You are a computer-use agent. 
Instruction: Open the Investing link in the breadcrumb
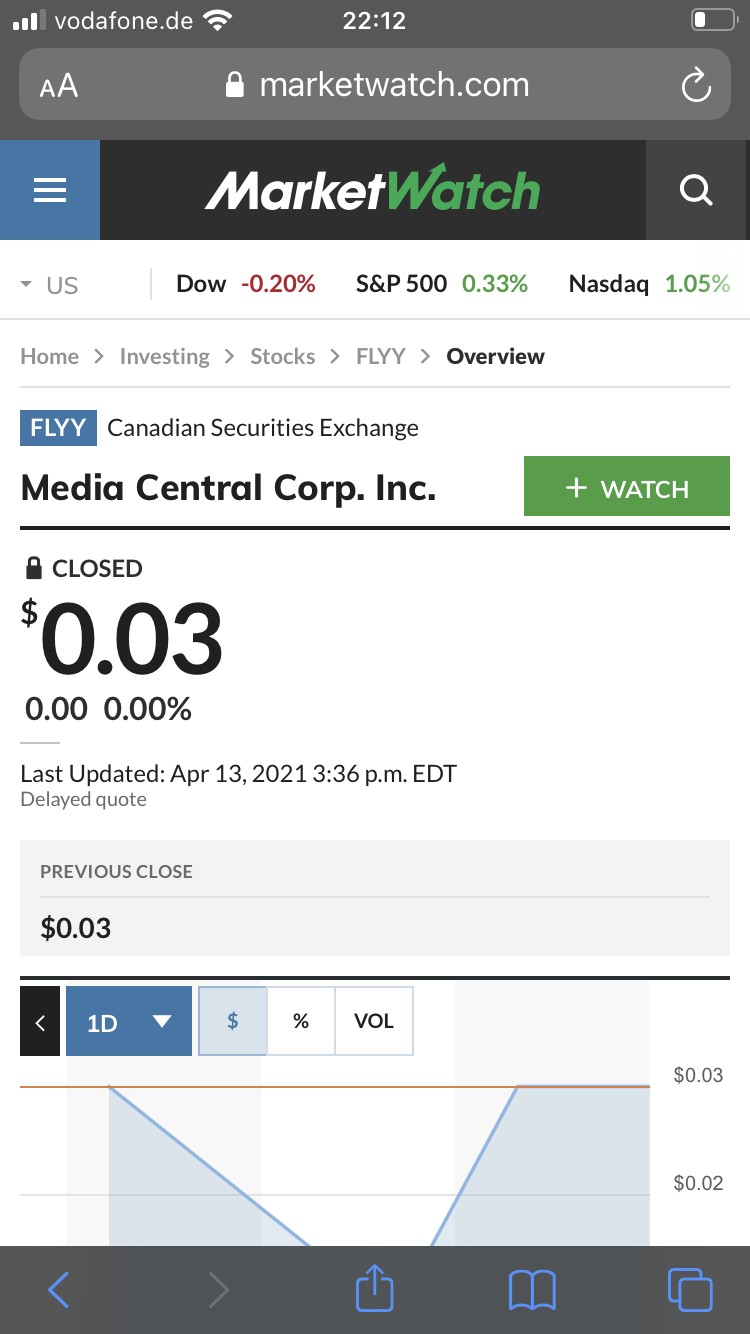(x=164, y=356)
